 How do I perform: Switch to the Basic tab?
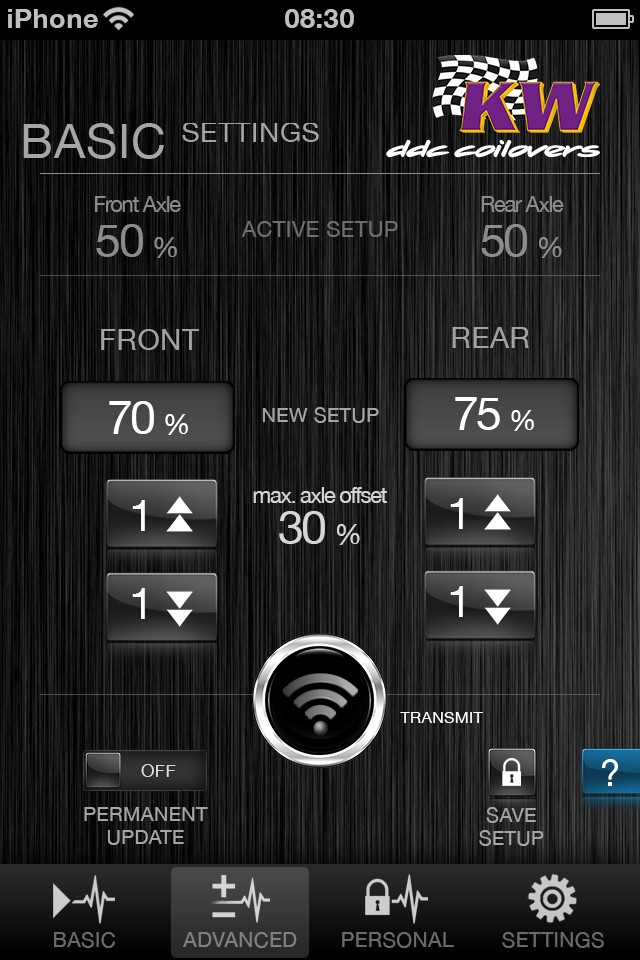84,912
